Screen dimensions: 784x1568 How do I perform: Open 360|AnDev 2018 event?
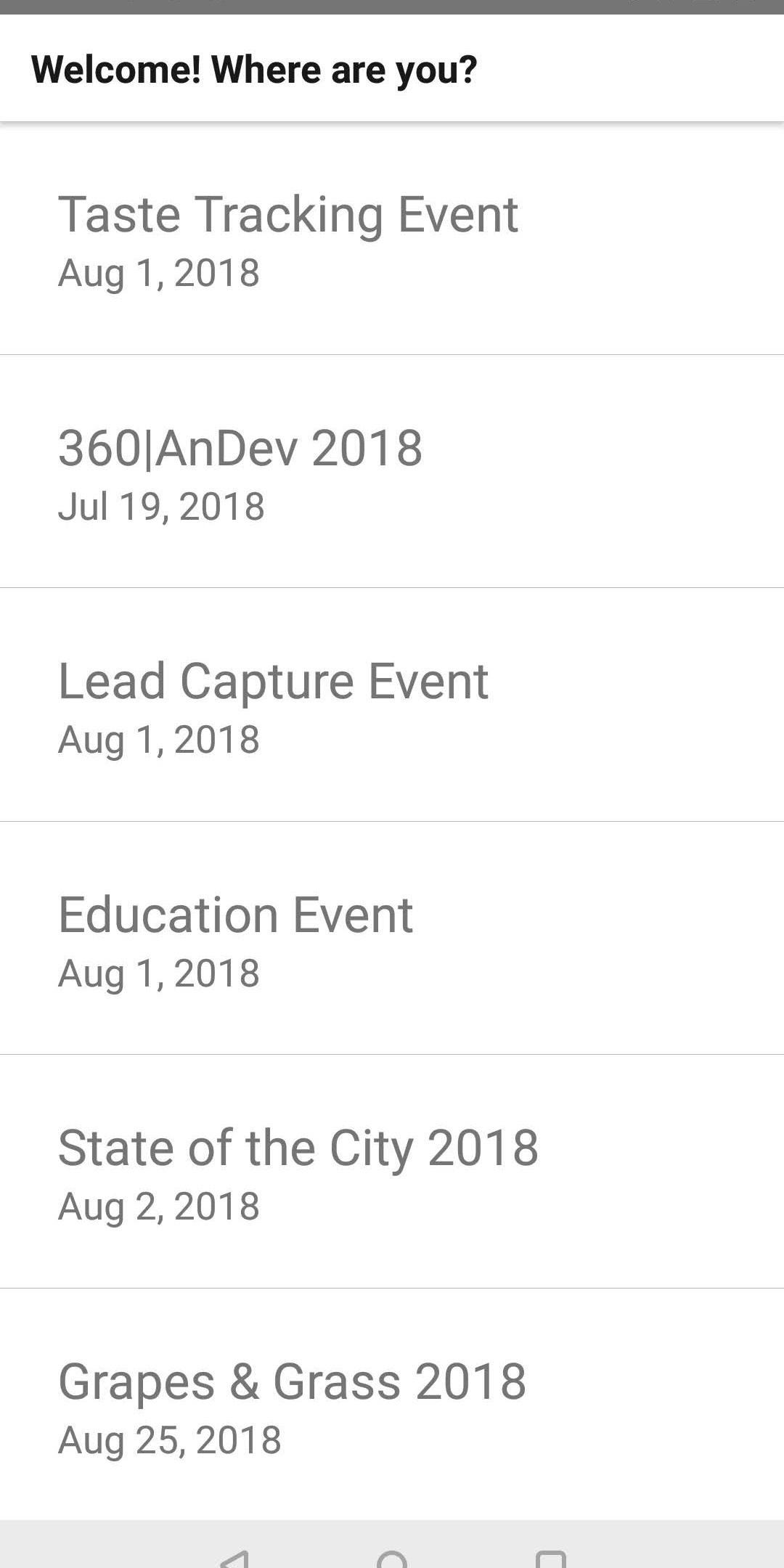tap(392, 473)
